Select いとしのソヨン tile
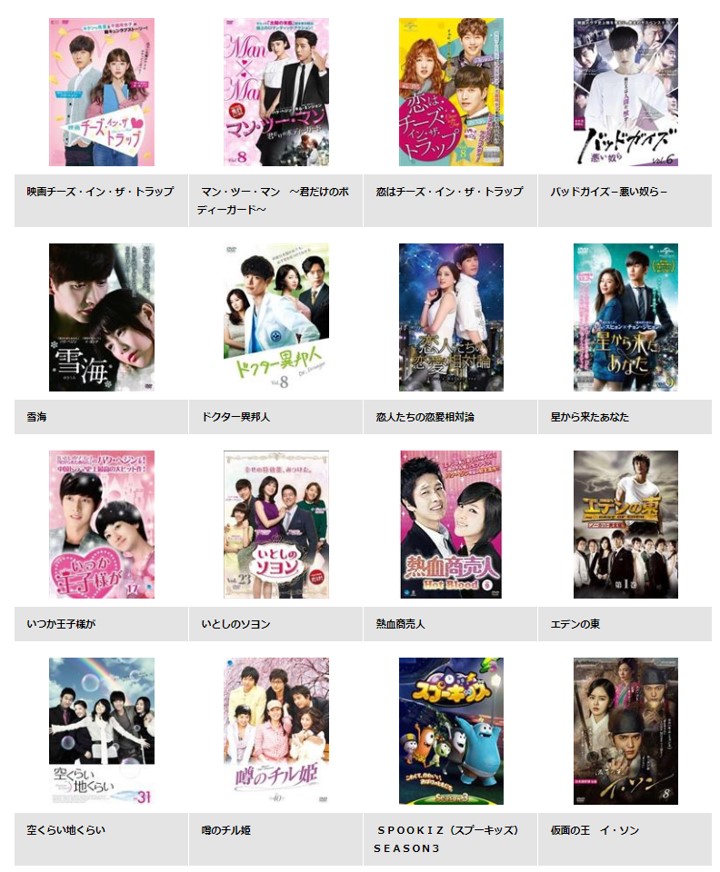Screen dimensions: 720x872 [275, 524]
